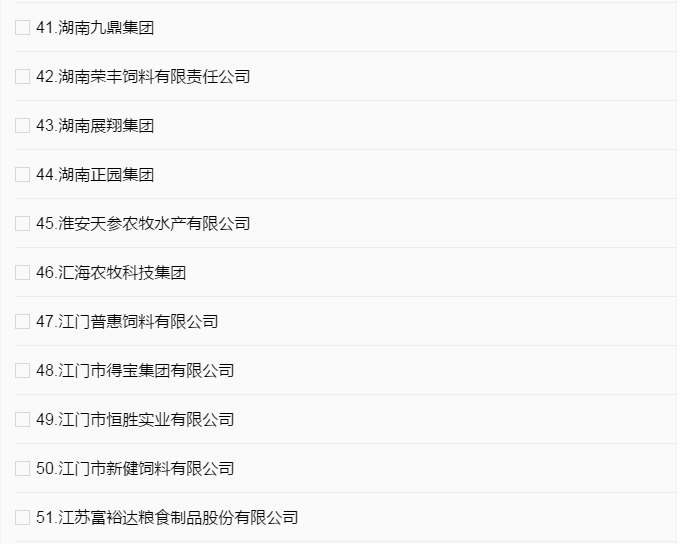Select 50.江门市新健饲料有限公司 checkbox

(23, 468)
